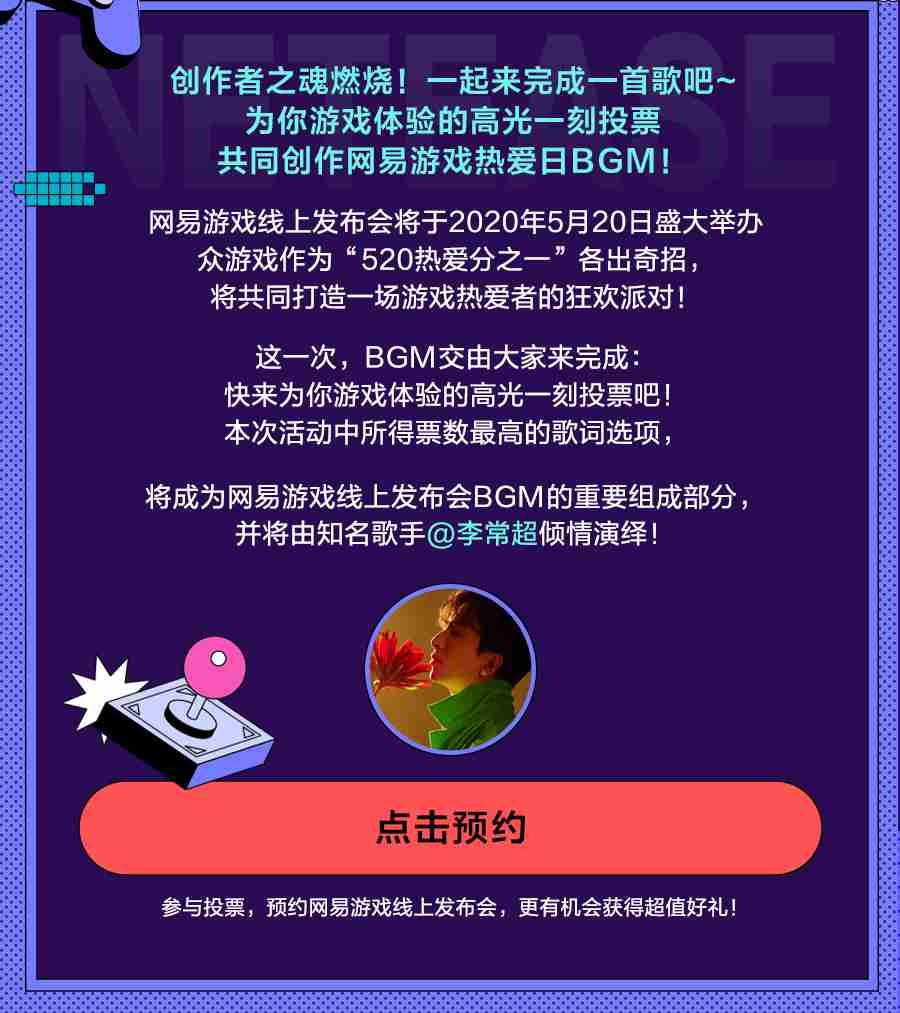This screenshot has width=900, height=1013.
Task: Tap the 点击预约 reservation button
Action: [450, 828]
